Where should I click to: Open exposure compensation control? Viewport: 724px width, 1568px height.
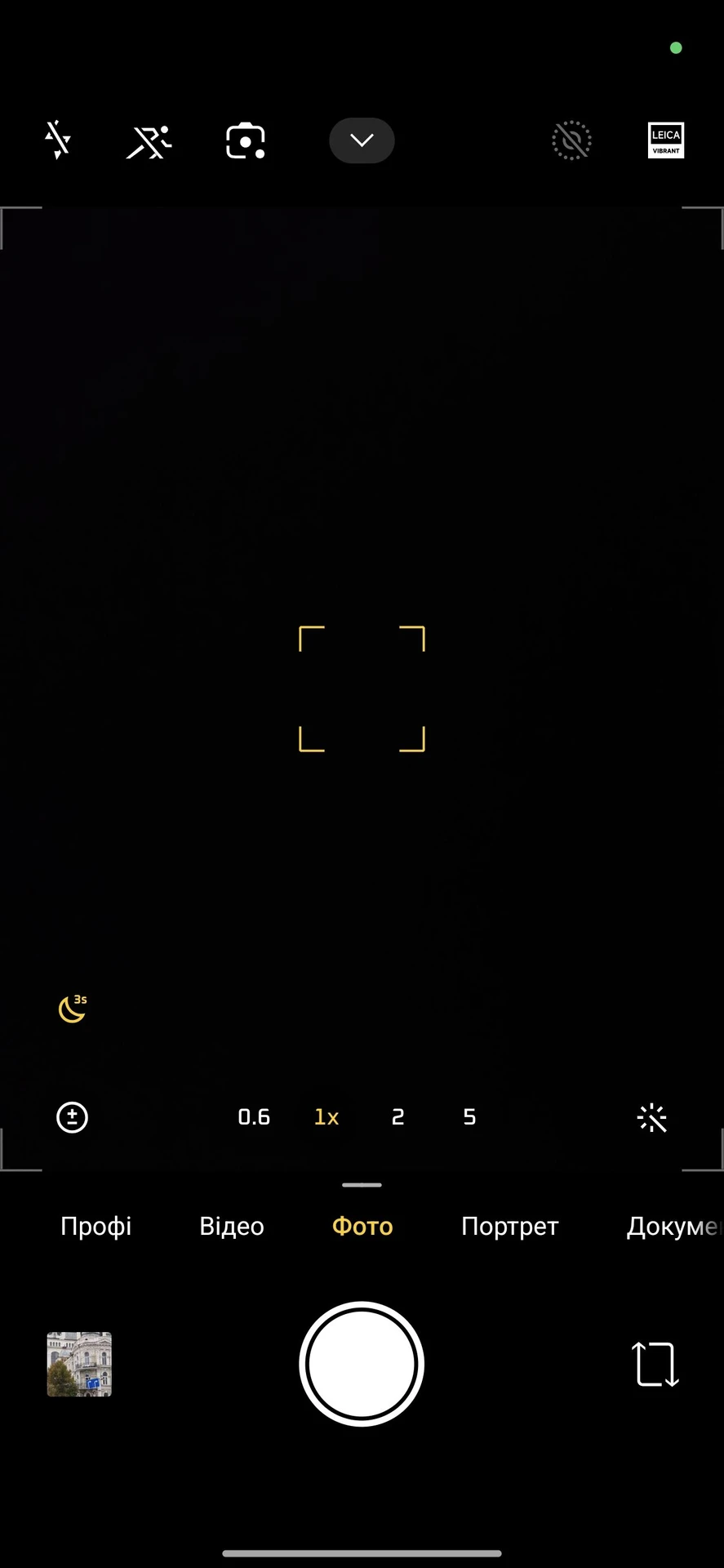[x=72, y=1117]
